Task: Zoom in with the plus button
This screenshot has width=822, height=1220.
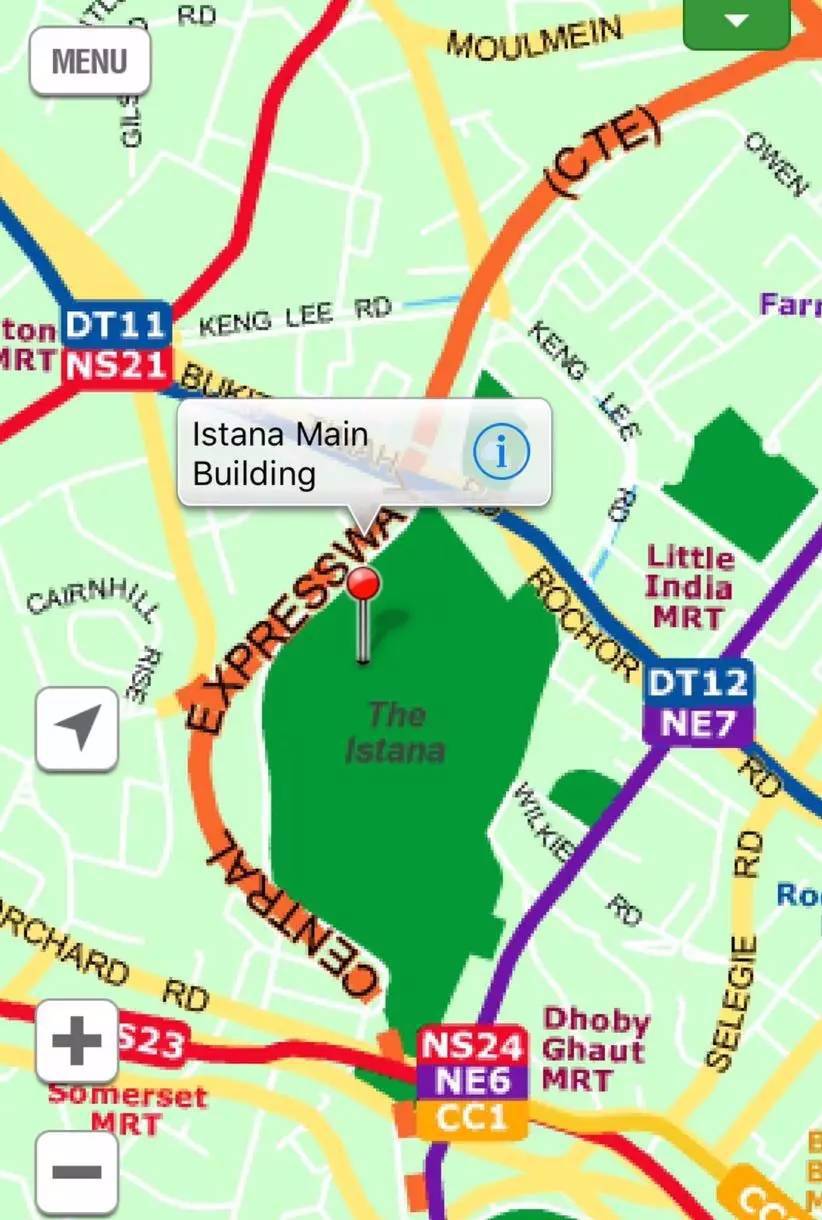Action: 77,1042
